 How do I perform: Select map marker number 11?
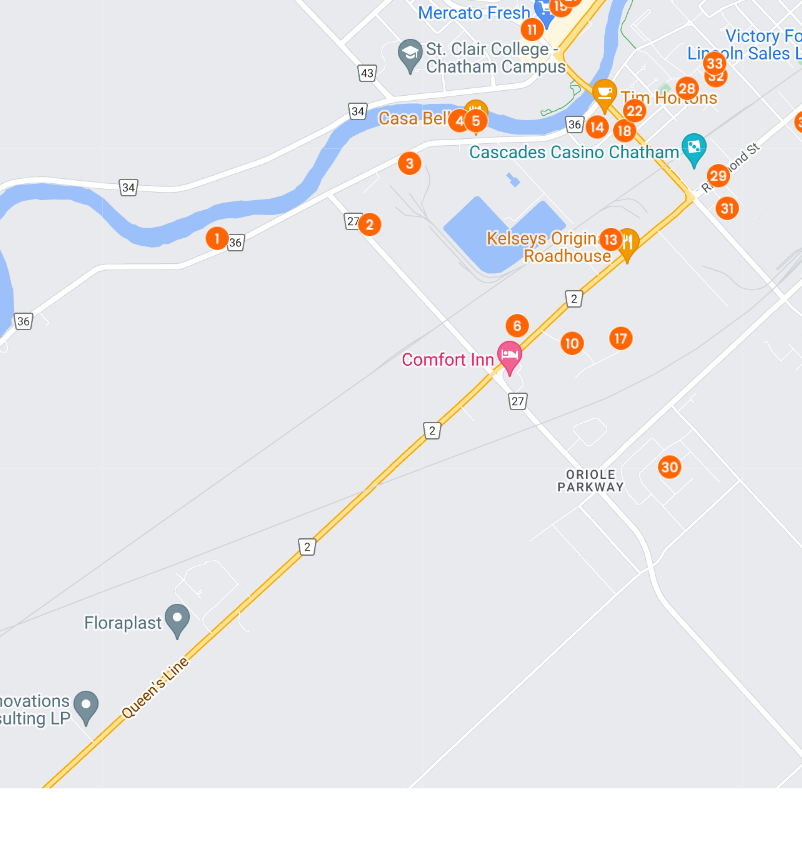[531, 29]
